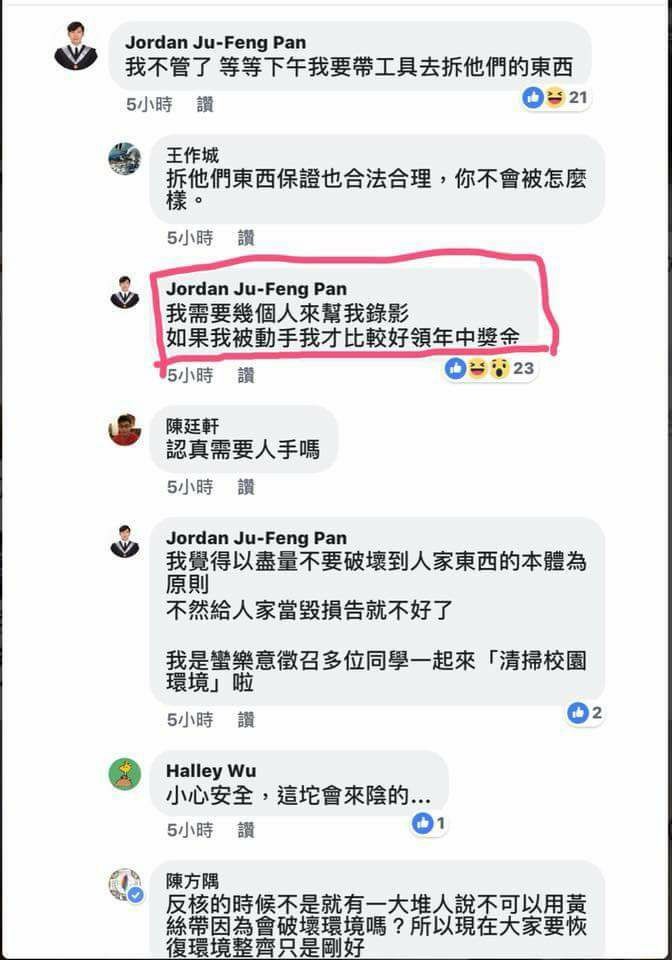Open 陳廷軒's profile picture
Screen dimensions: 672x960
[x=125, y=430]
